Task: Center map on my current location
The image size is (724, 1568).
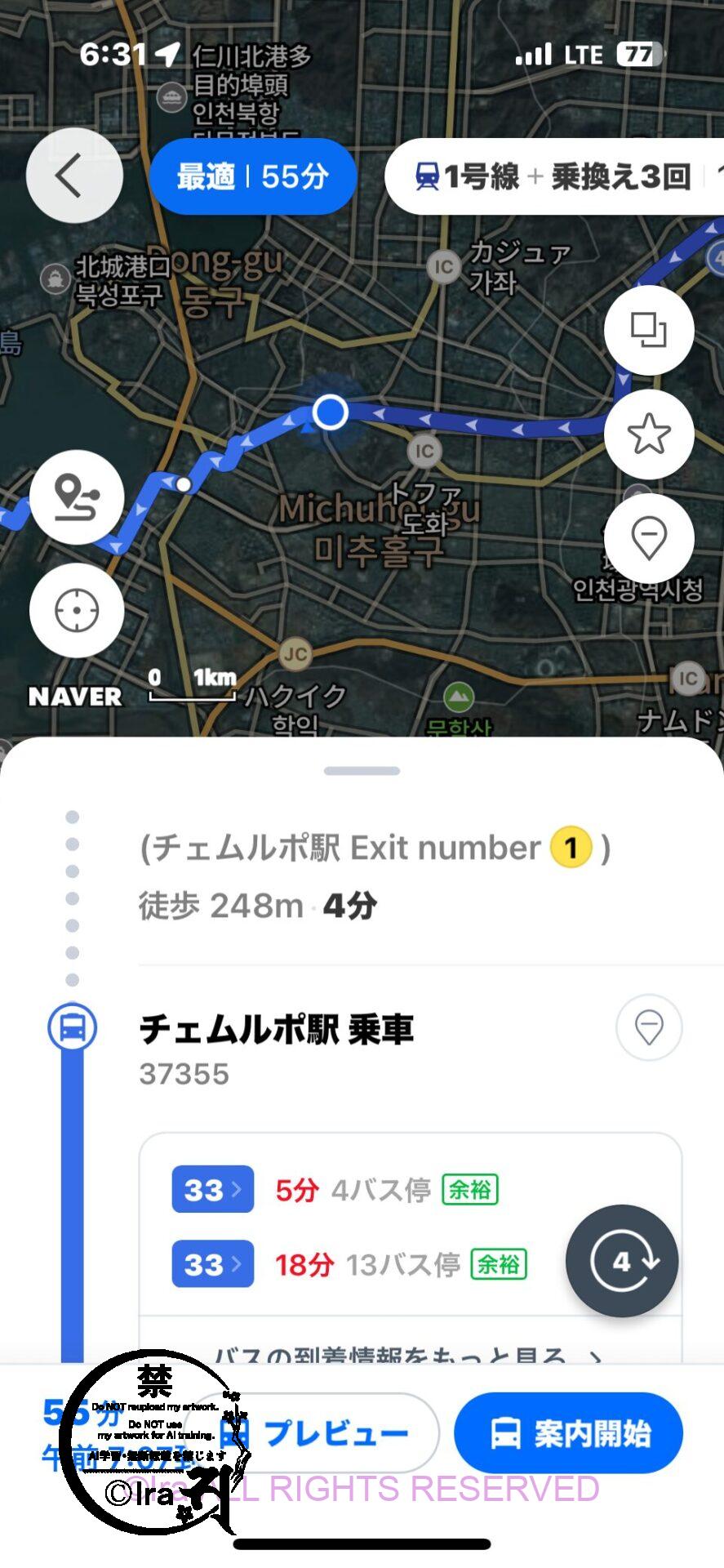Action: (x=77, y=610)
